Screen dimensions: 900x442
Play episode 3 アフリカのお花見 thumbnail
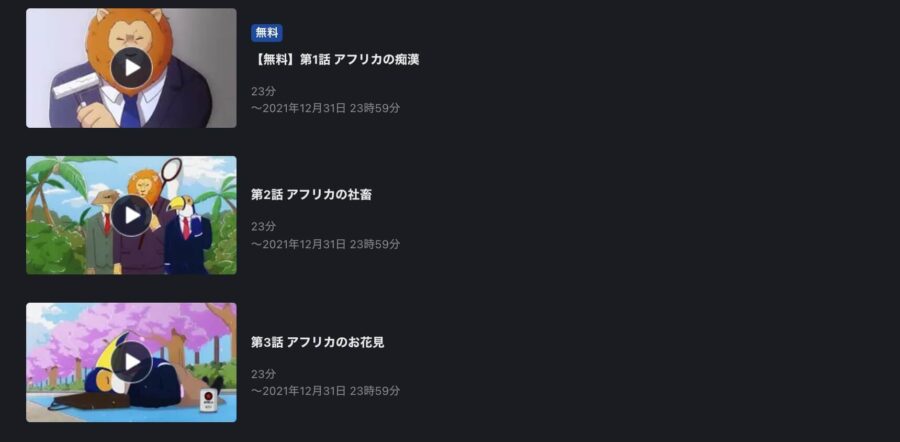coord(131,362)
